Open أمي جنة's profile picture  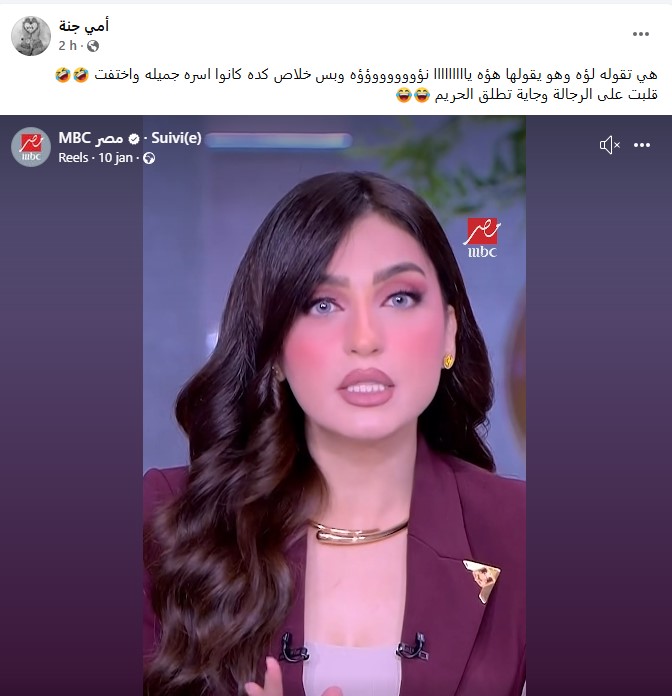click(x=31, y=36)
